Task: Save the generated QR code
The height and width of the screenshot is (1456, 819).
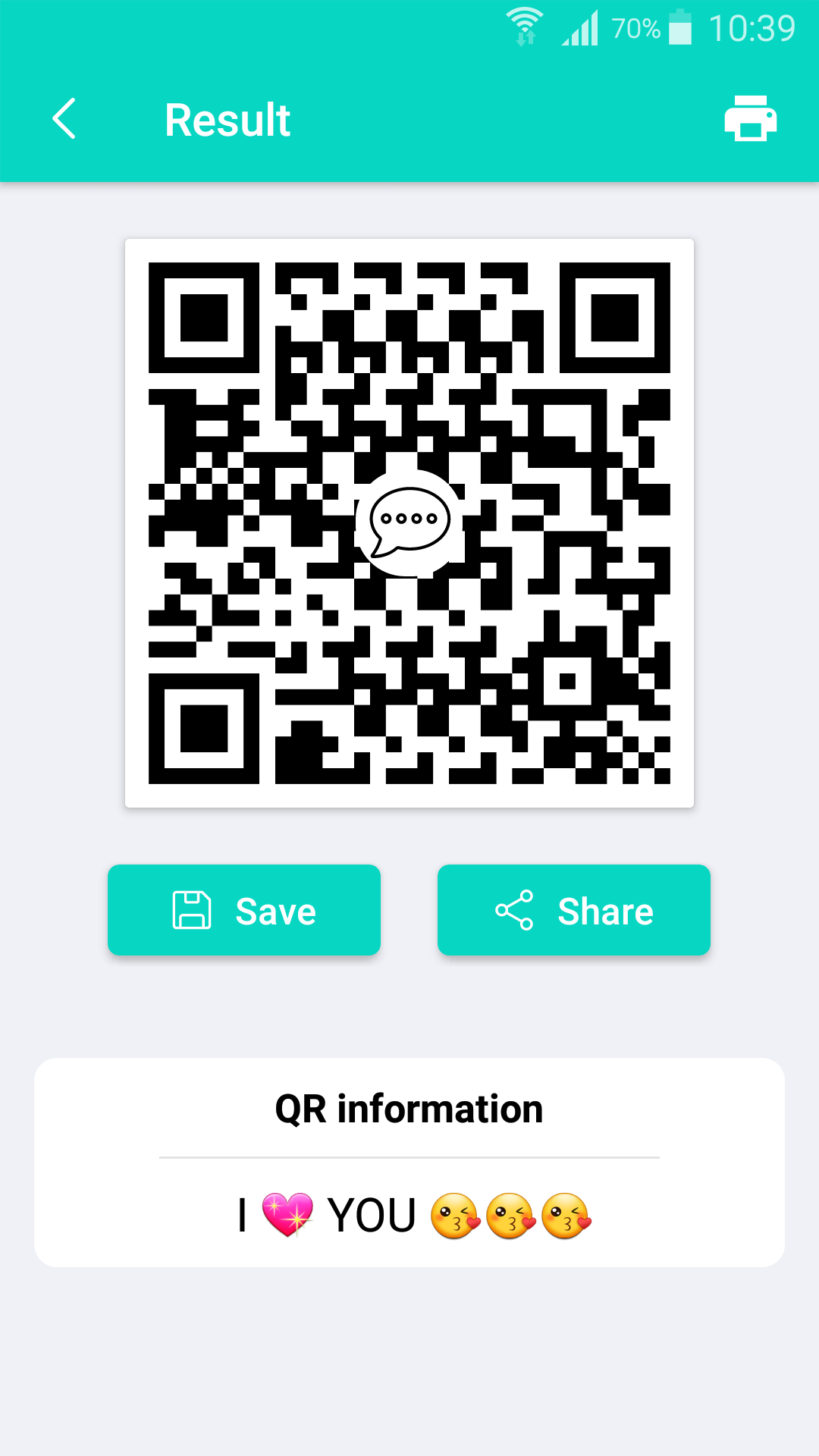Action: 244,910
